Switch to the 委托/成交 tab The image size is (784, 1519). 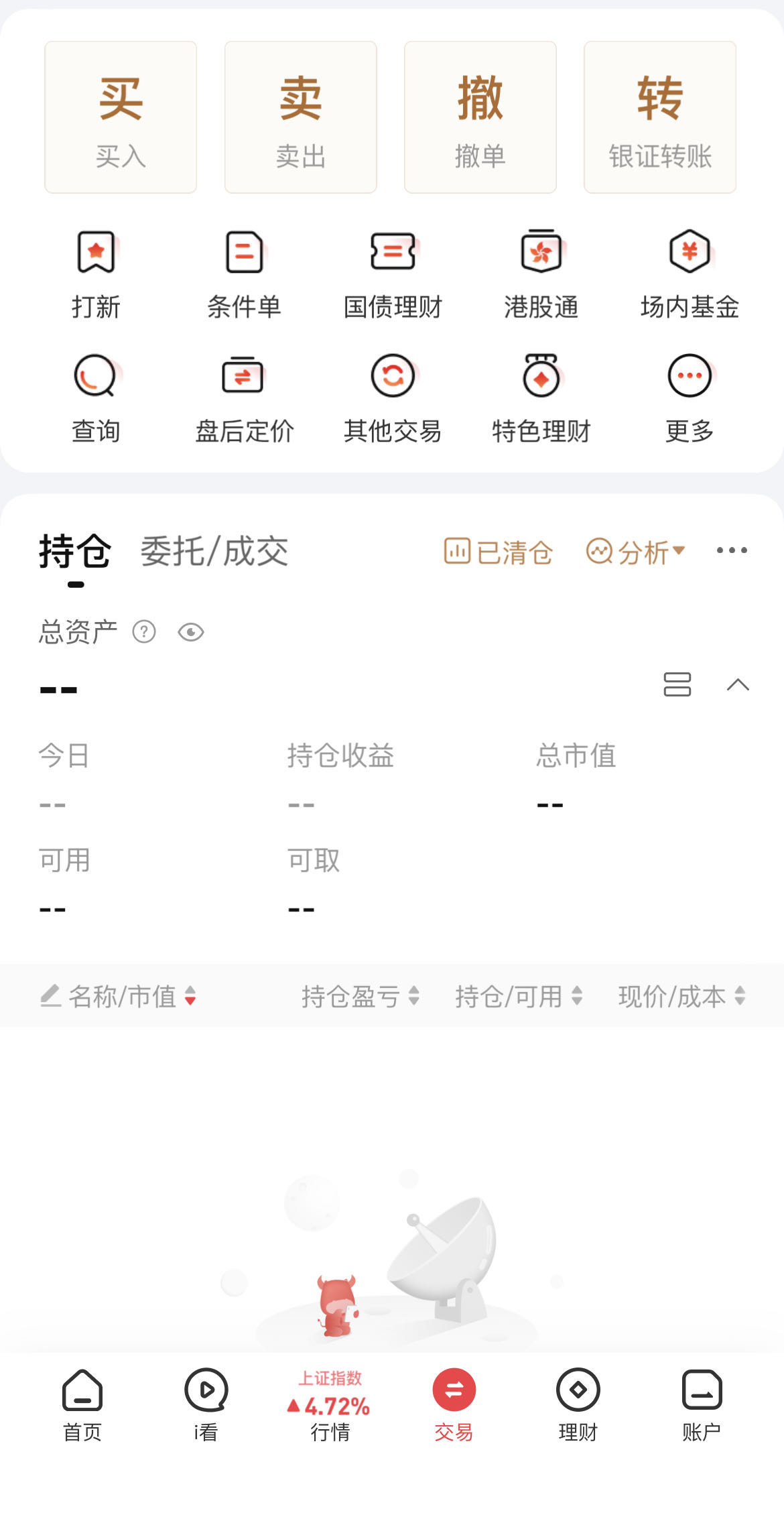tap(214, 552)
